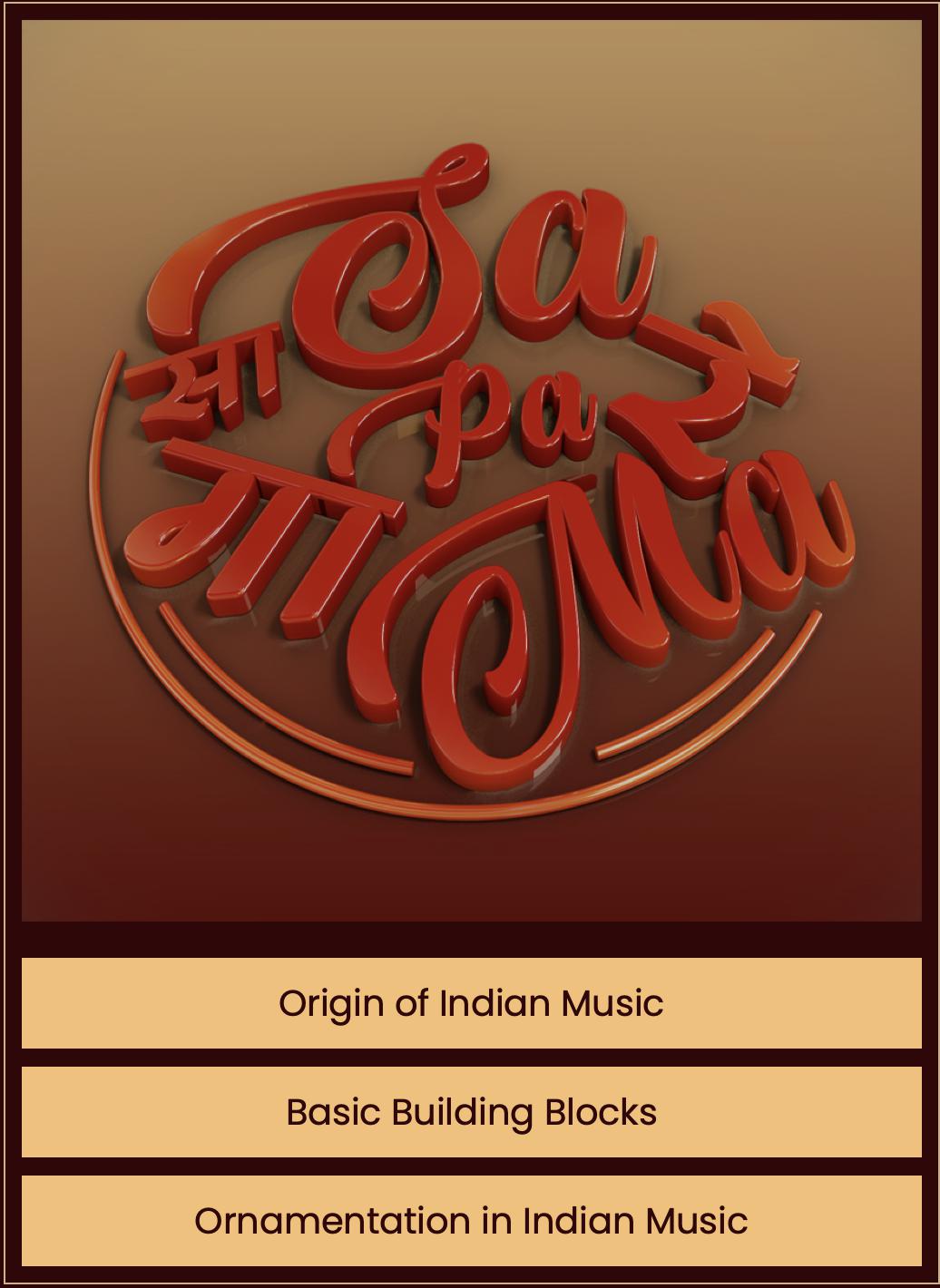Viewport: 940px width, 1288px height.
Task: Select Basic Building Blocks
Action: point(471,1112)
